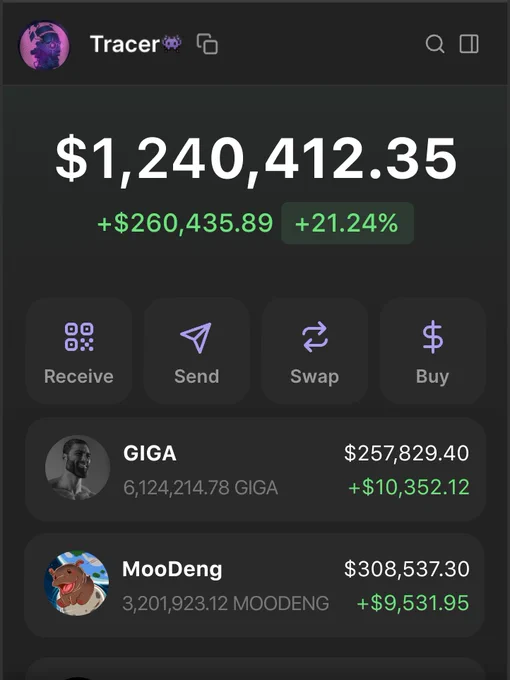Open the Swap action
This screenshot has width=510, height=680.
click(x=315, y=351)
